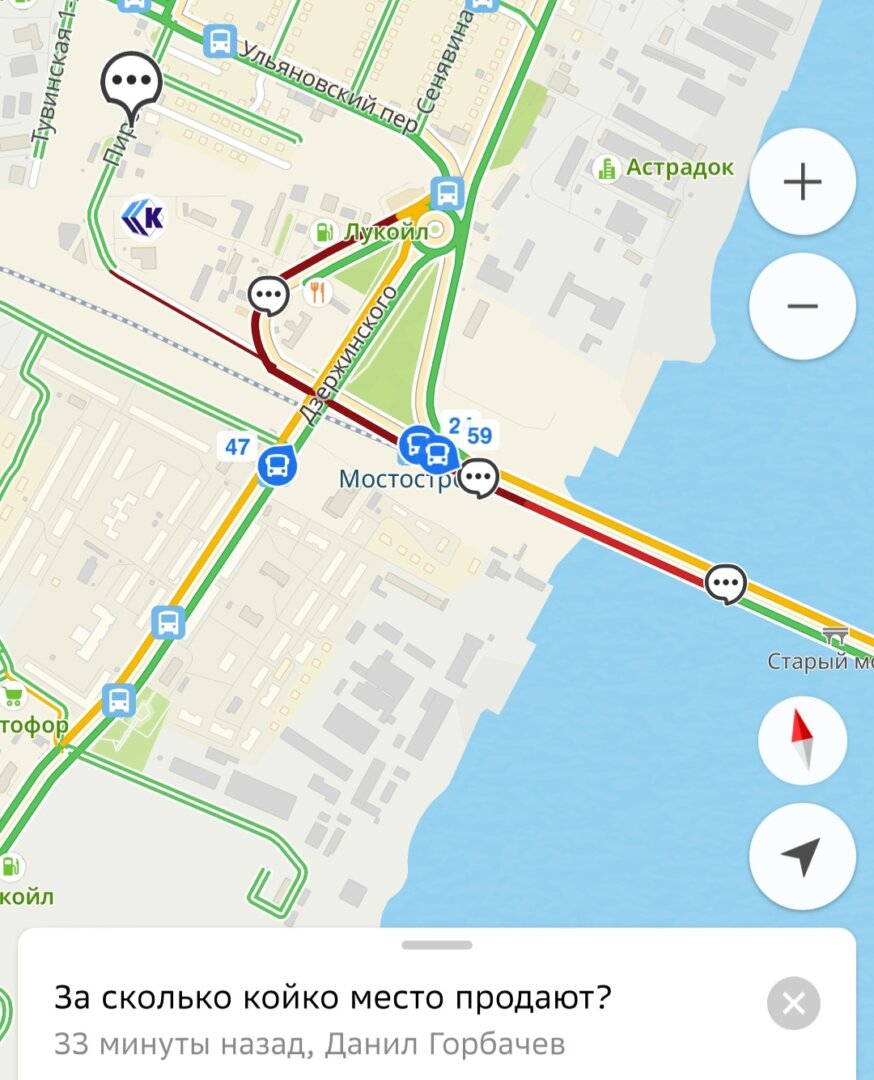Center map on my current location
Viewport: 874px width, 1080px height.
pos(802,856)
